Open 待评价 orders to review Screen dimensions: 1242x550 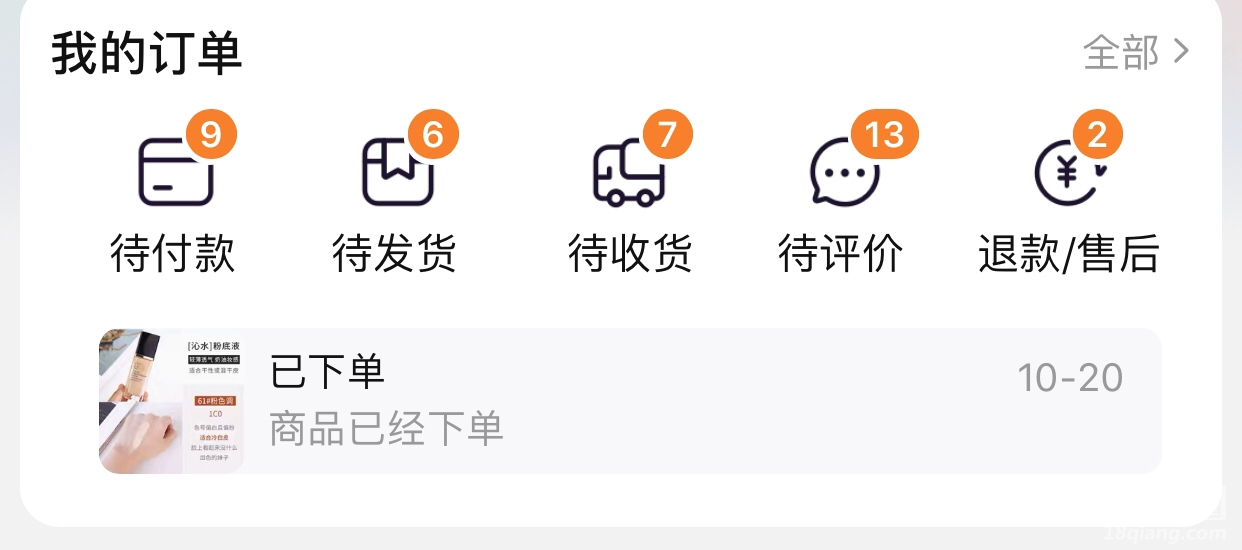(842, 200)
